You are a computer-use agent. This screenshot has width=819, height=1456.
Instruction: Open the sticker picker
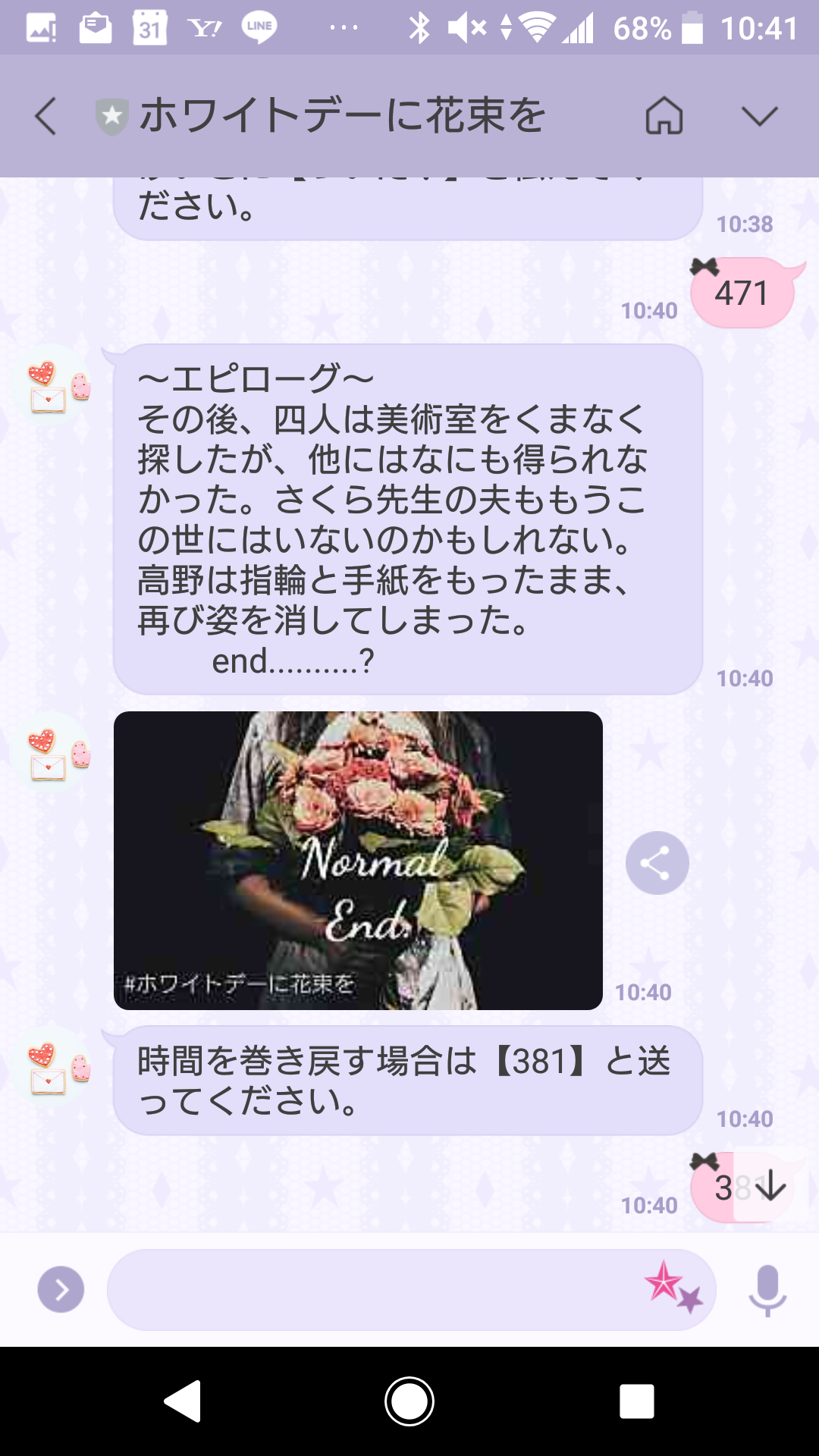673,1287
